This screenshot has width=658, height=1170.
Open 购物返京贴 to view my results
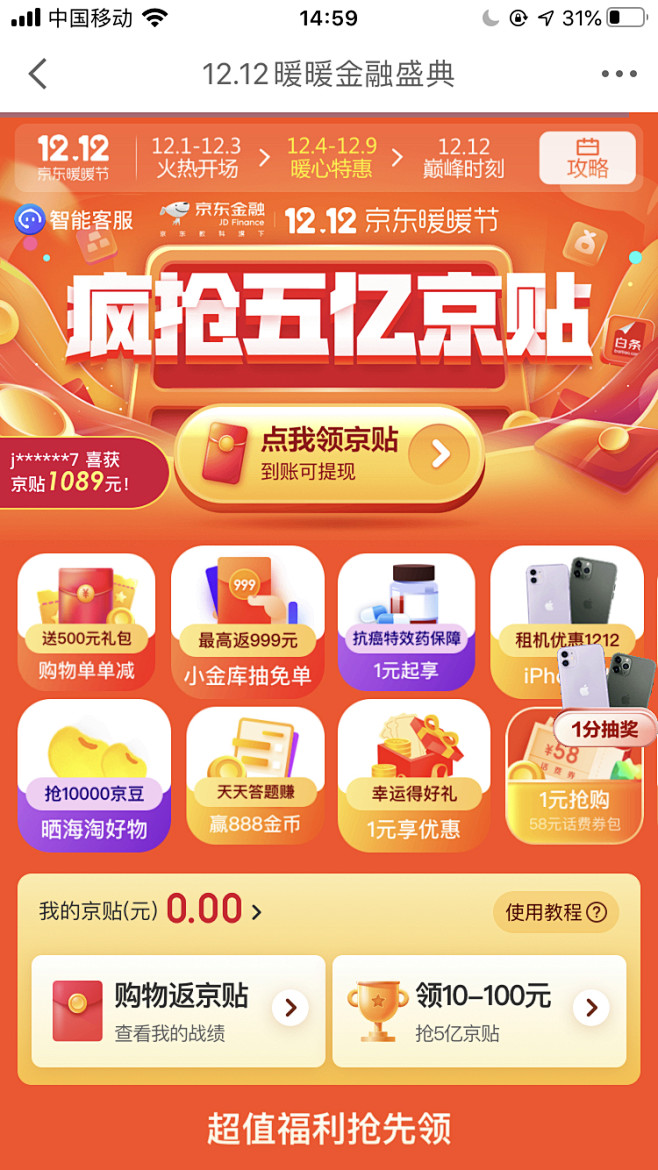tap(178, 1010)
